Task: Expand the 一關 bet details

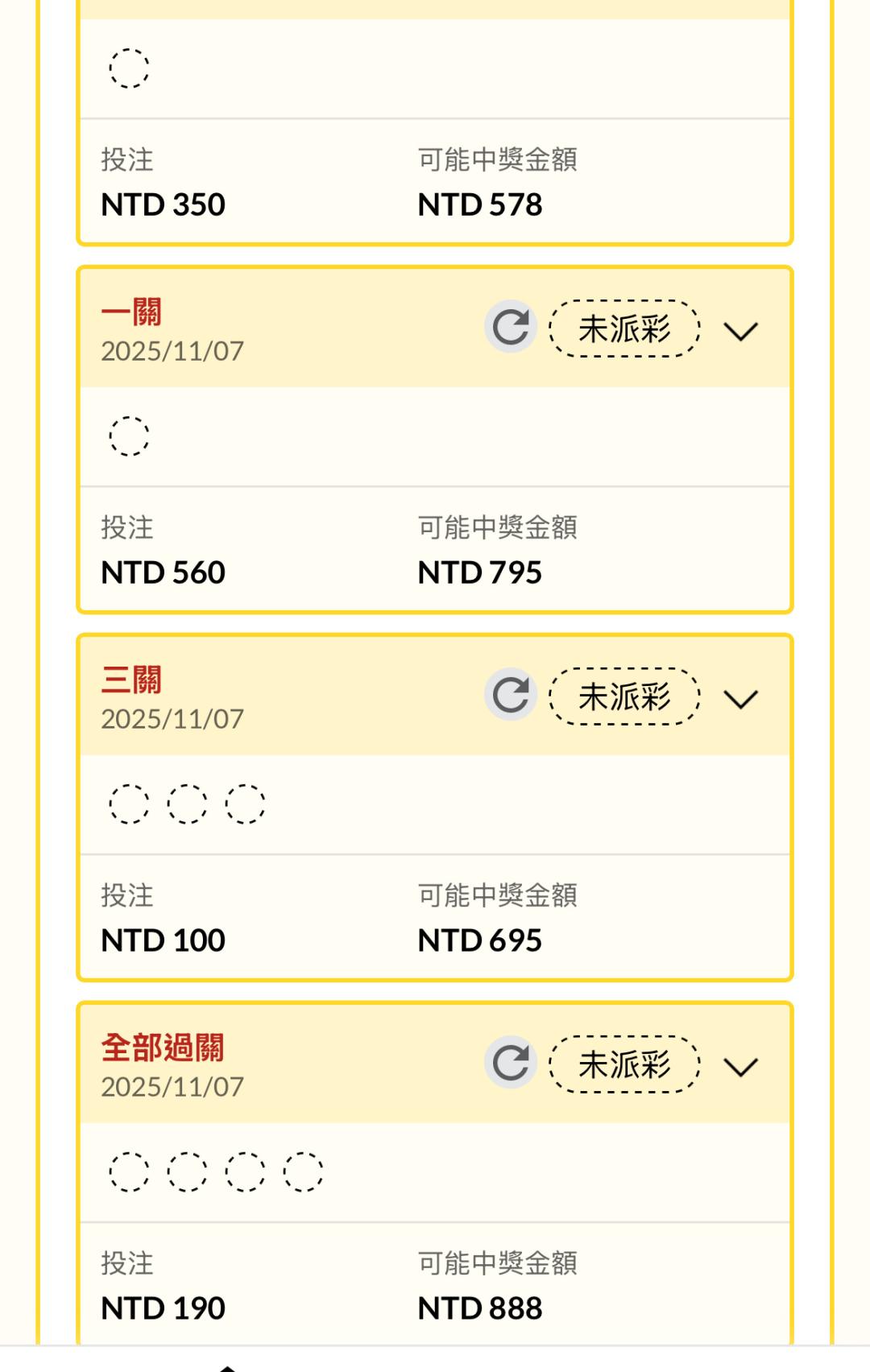Action: coord(741,331)
